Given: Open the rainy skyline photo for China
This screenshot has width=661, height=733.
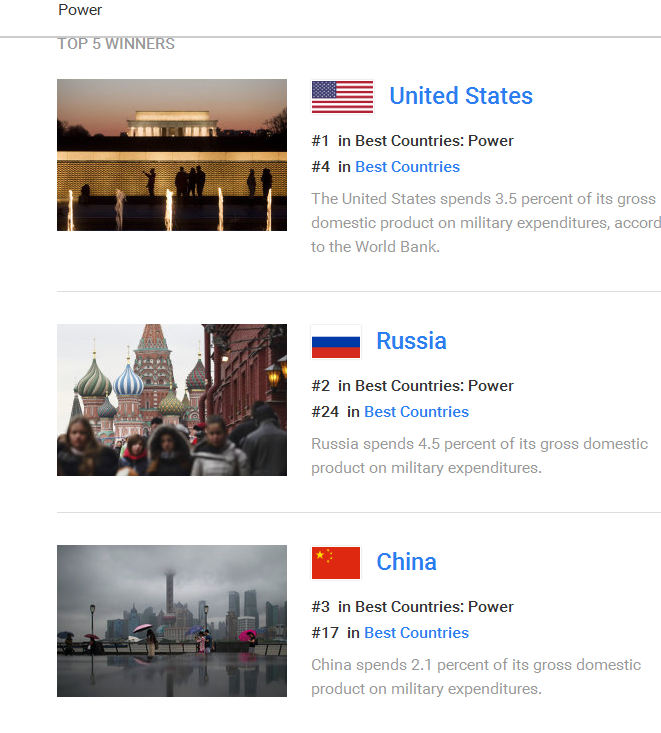Looking at the screenshot, I should (x=172, y=621).
